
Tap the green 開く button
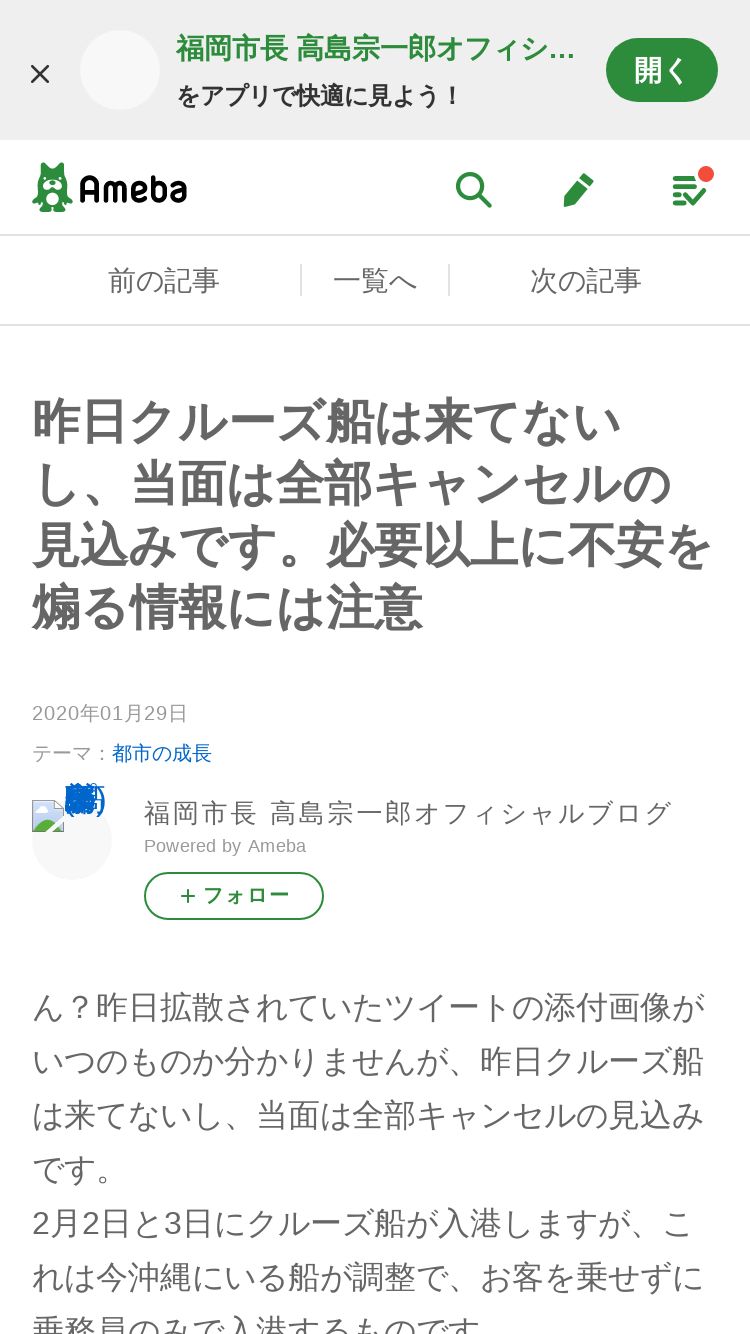(x=661, y=70)
